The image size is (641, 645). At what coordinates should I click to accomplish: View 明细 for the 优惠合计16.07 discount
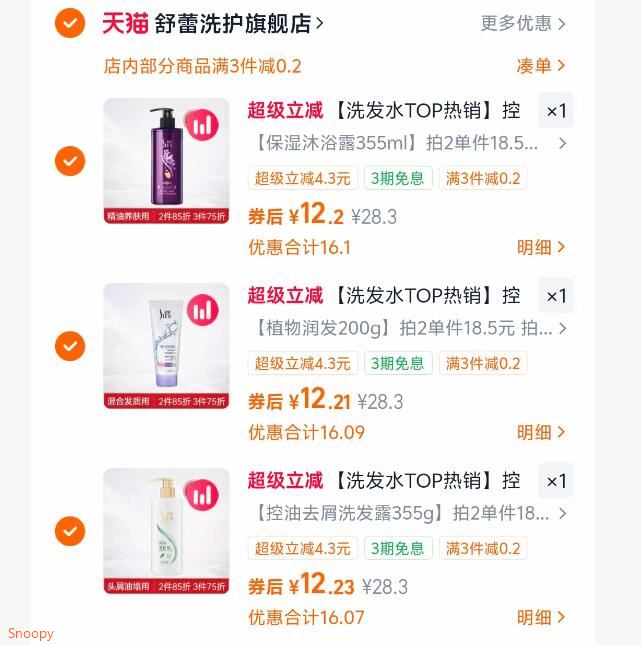(x=541, y=617)
